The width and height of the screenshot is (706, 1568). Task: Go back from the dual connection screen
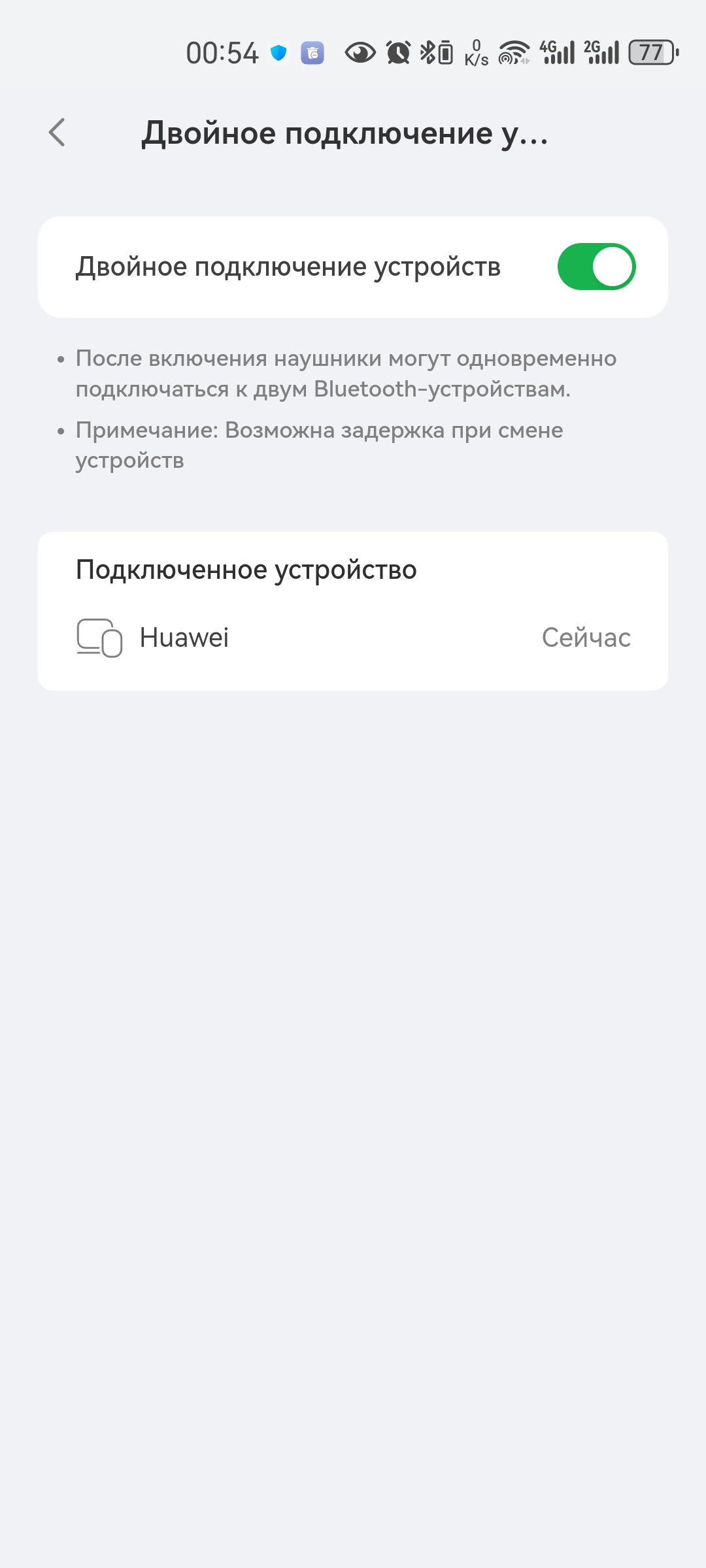click(58, 133)
